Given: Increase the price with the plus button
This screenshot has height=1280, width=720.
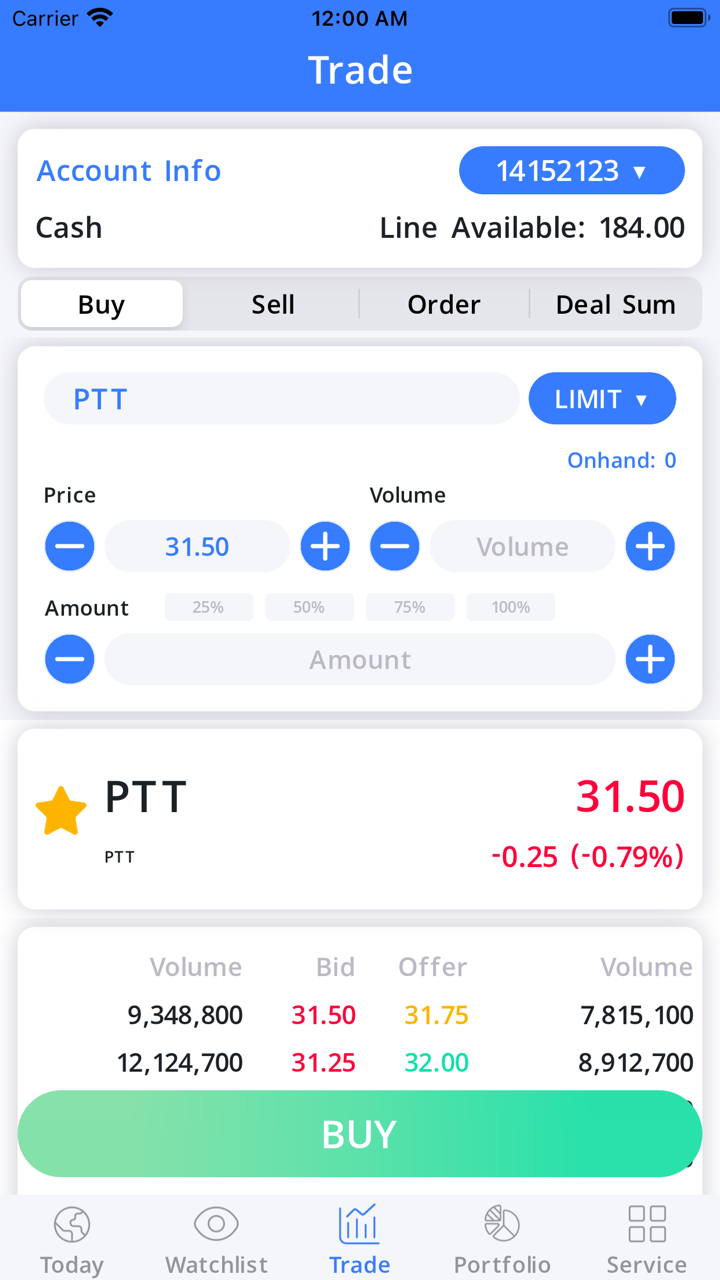Looking at the screenshot, I should [325, 547].
